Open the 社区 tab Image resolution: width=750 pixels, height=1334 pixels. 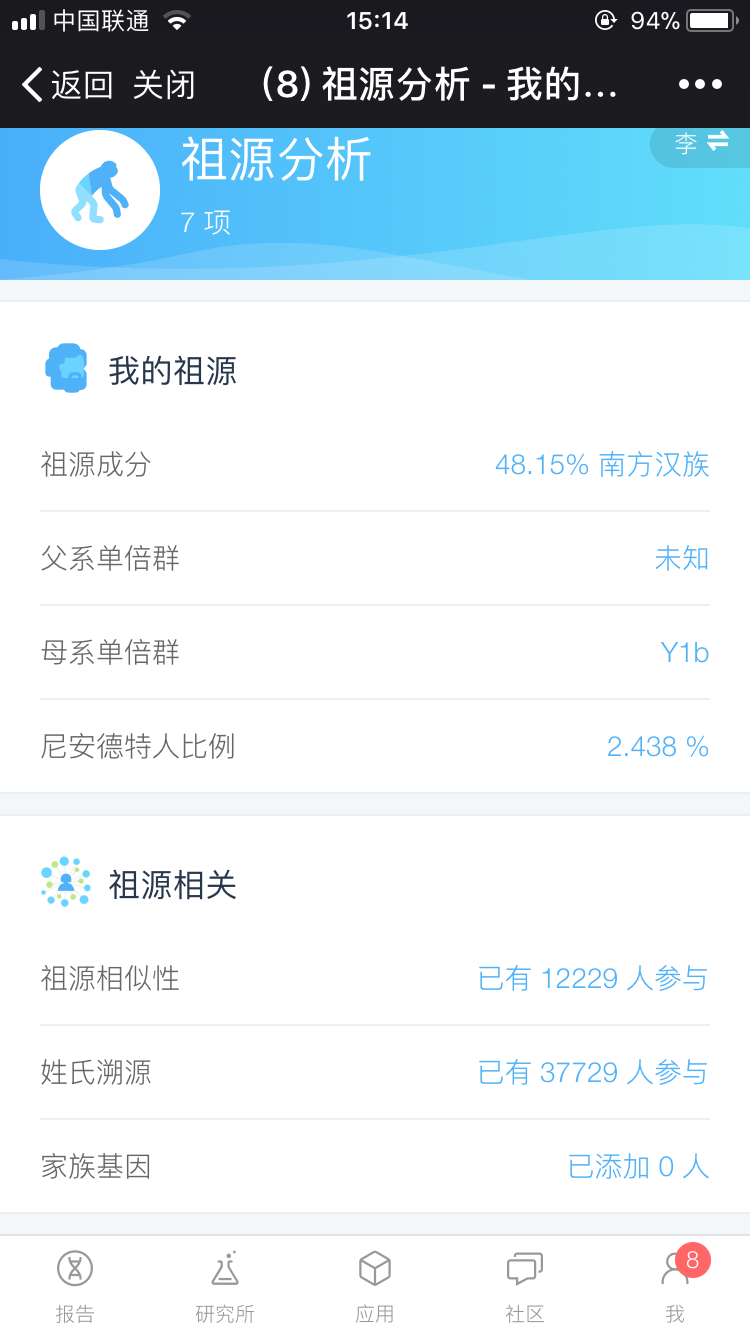coord(525,1286)
